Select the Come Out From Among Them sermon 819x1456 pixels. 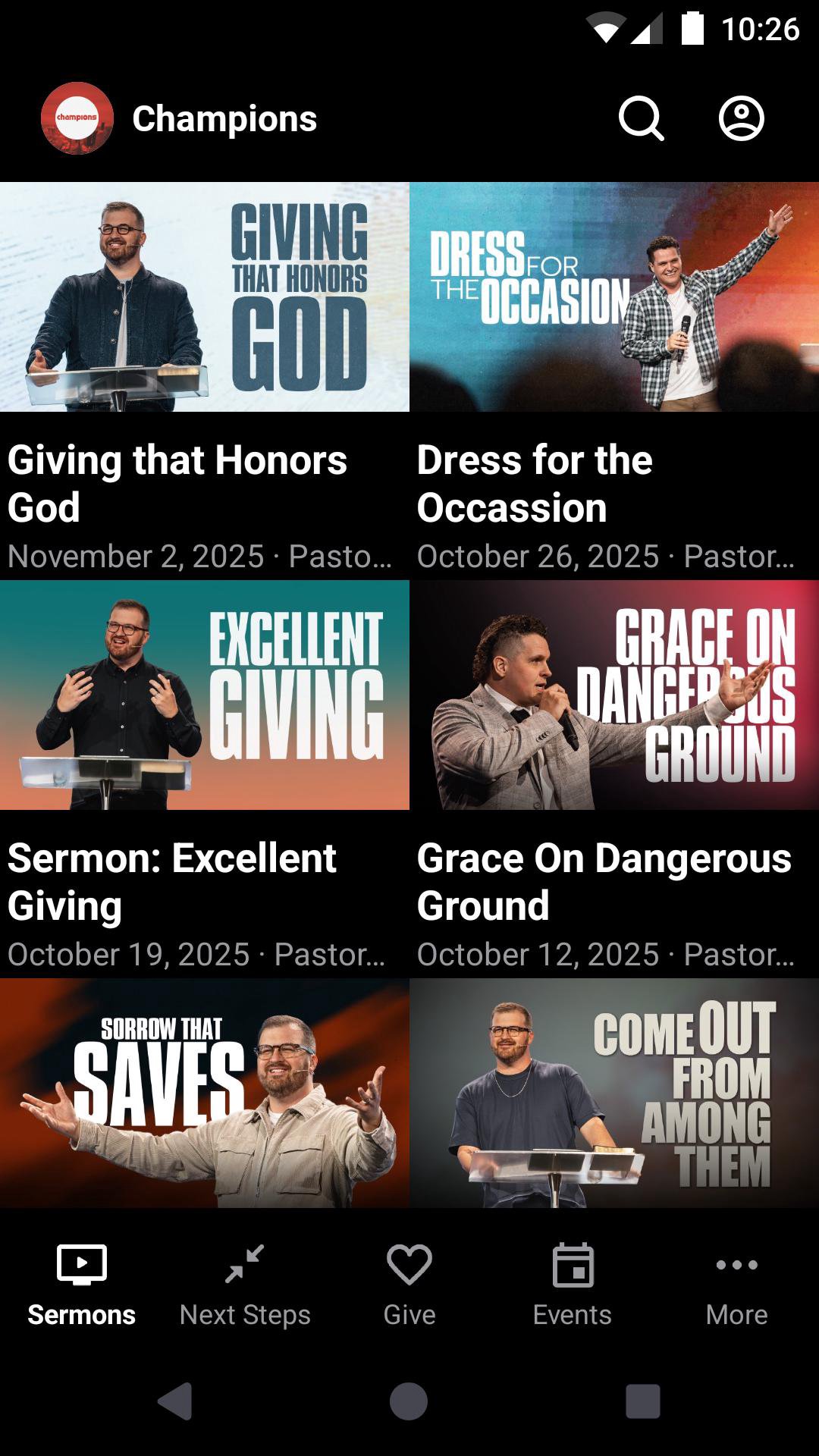click(614, 1093)
